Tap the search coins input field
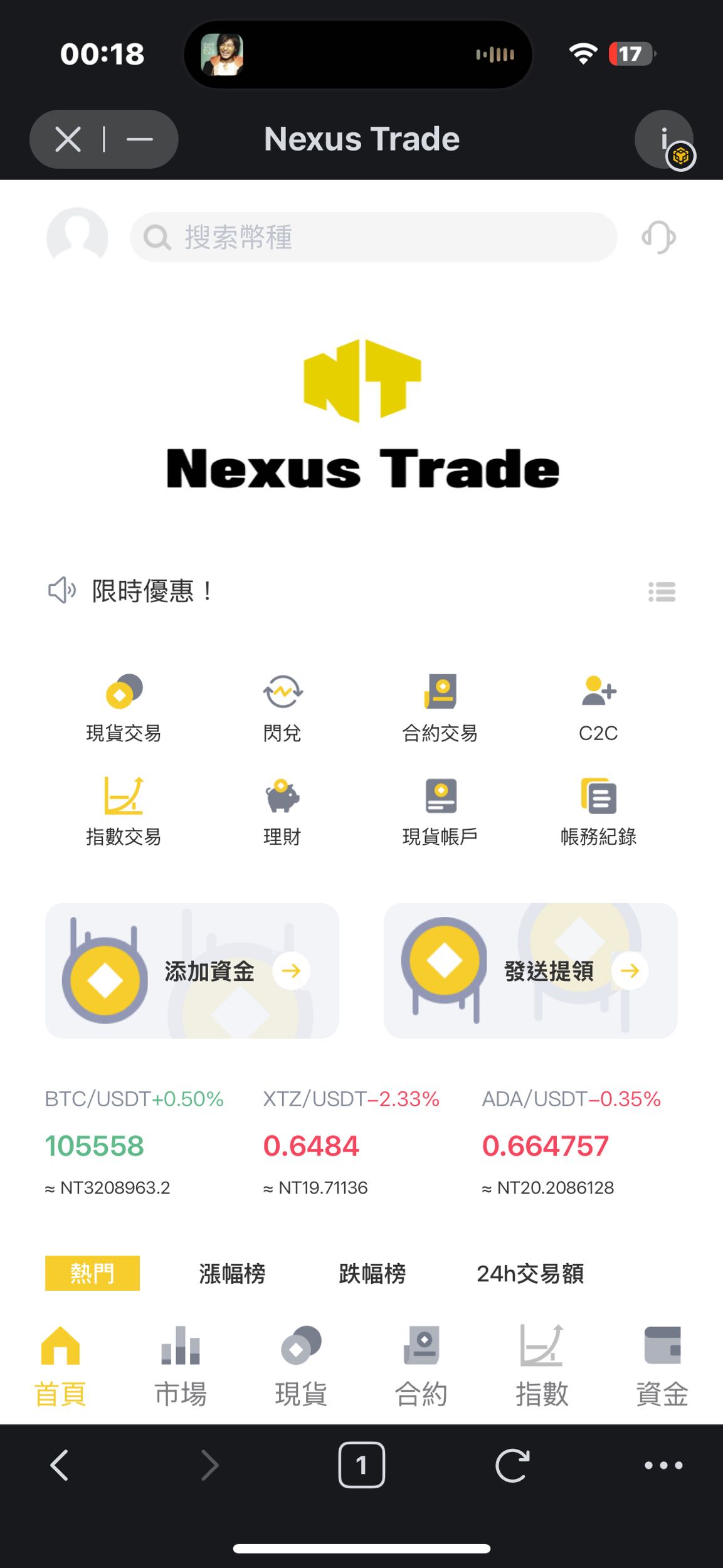Image resolution: width=723 pixels, height=1568 pixels. 375,237
